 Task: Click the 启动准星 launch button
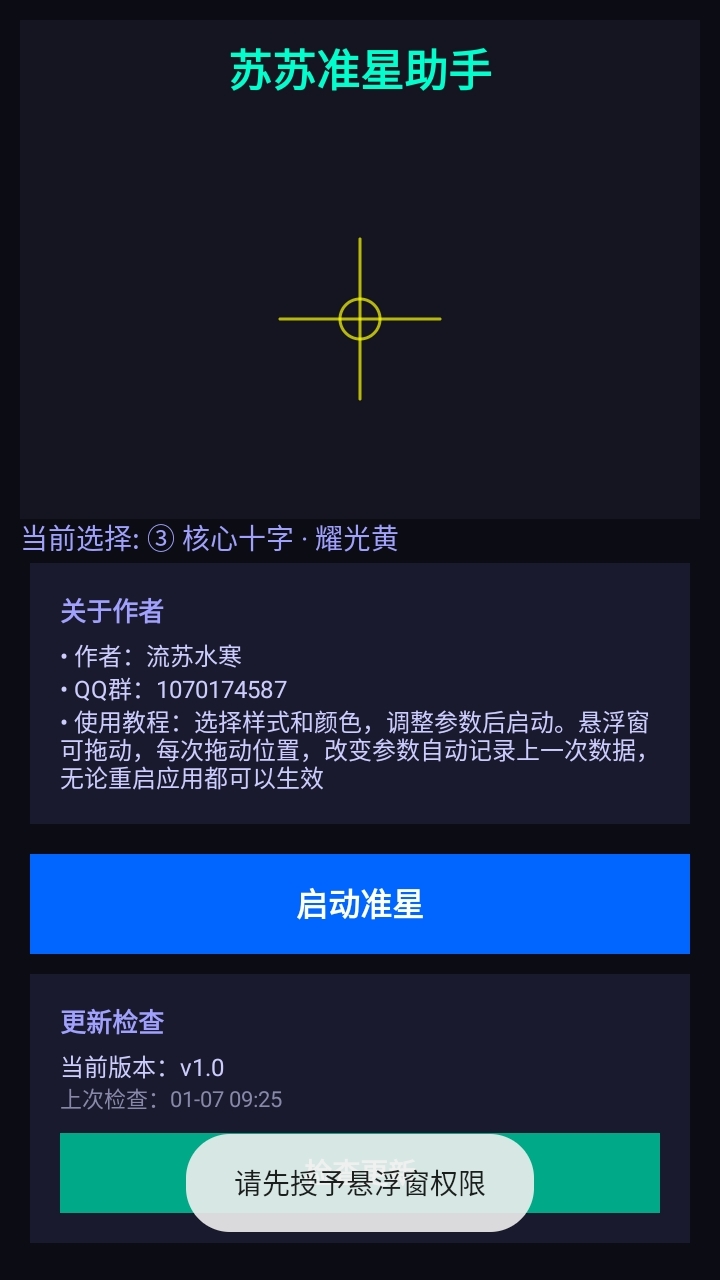pos(360,903)
